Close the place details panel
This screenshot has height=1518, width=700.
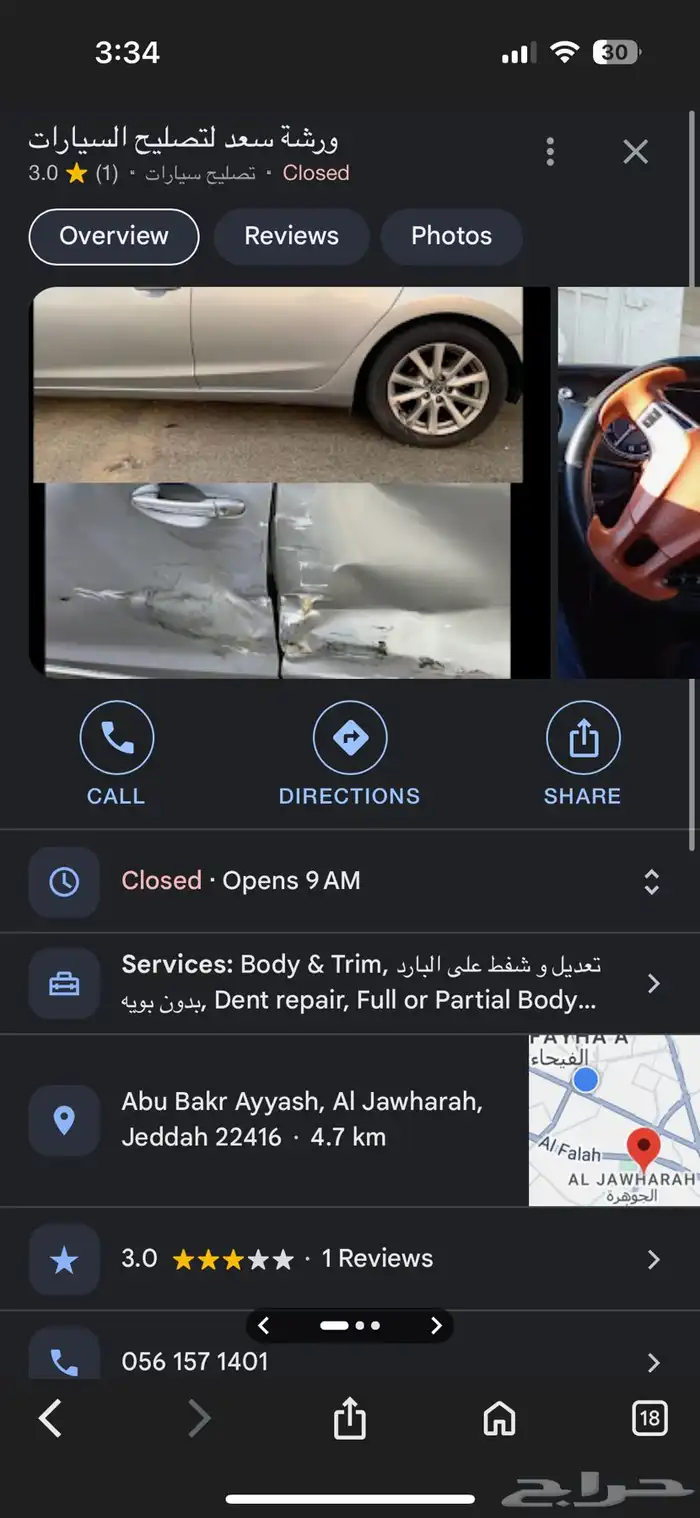click(x=636, y=152)
